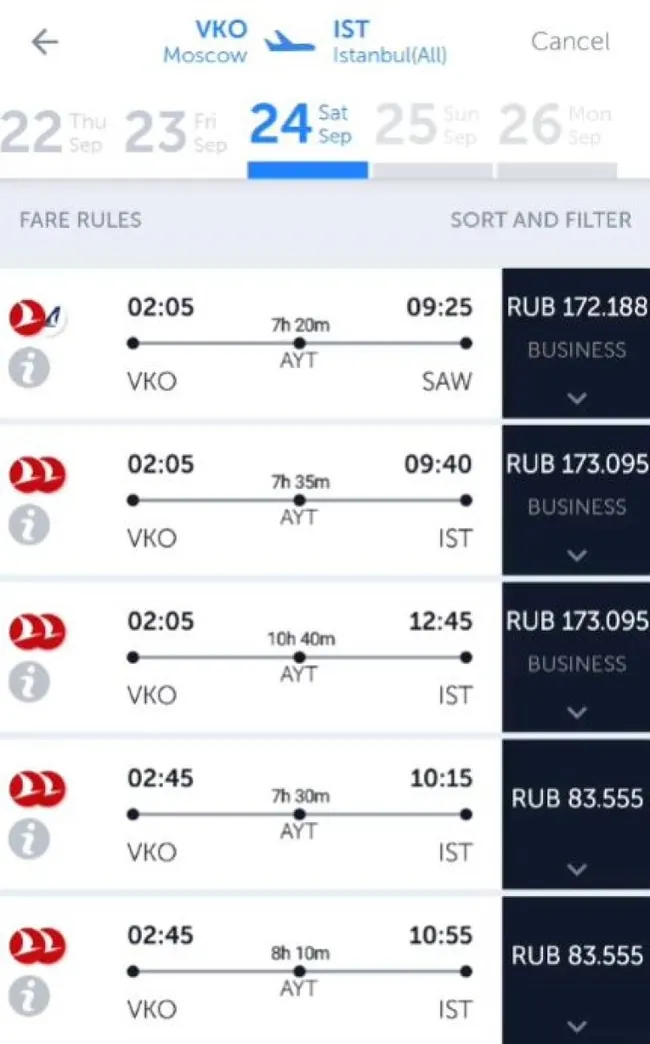Expand the fare of the 10:15 arrival flight
This screenshot has width=650, height=1044.
pyautogui.click(x=576, y=814)
